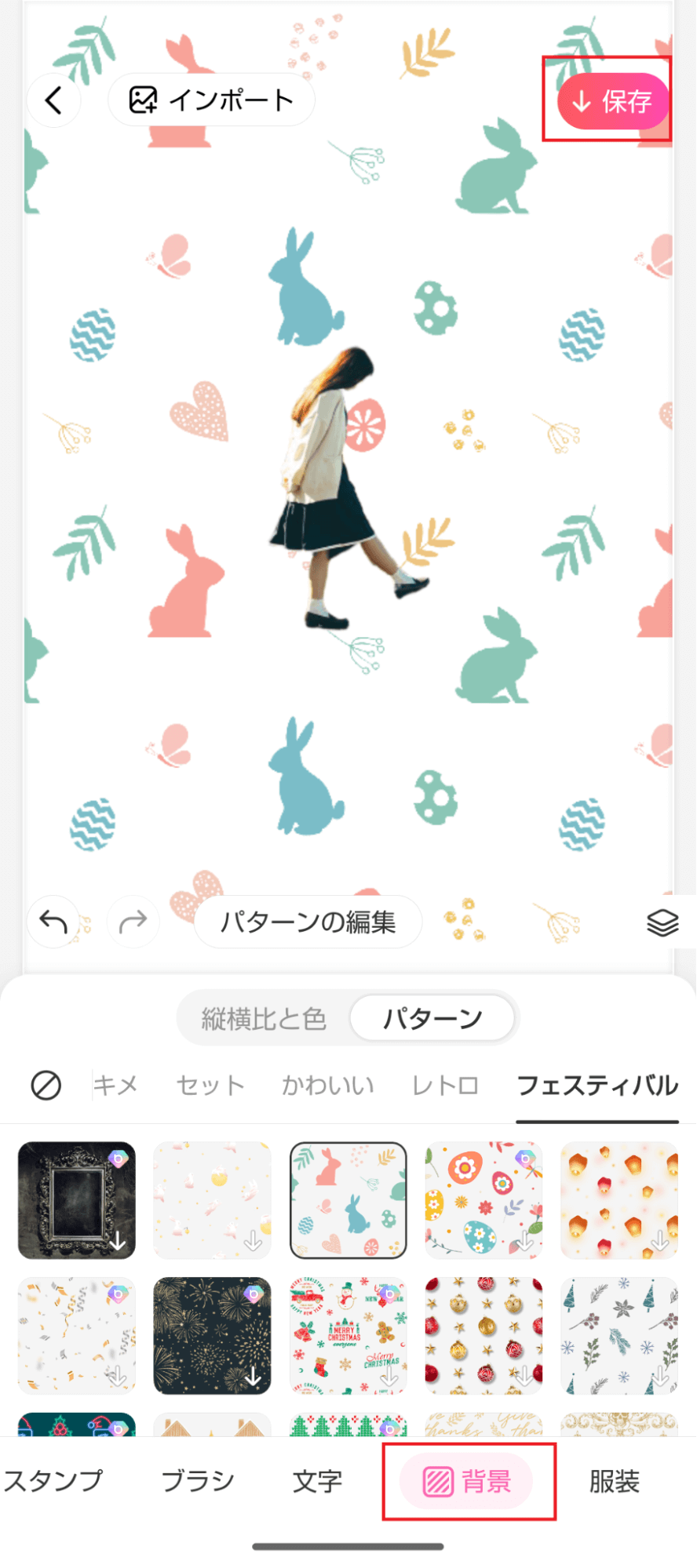Select the Easter egg flower pattern
The image size is (697, 1568).
click(484, 1201)
